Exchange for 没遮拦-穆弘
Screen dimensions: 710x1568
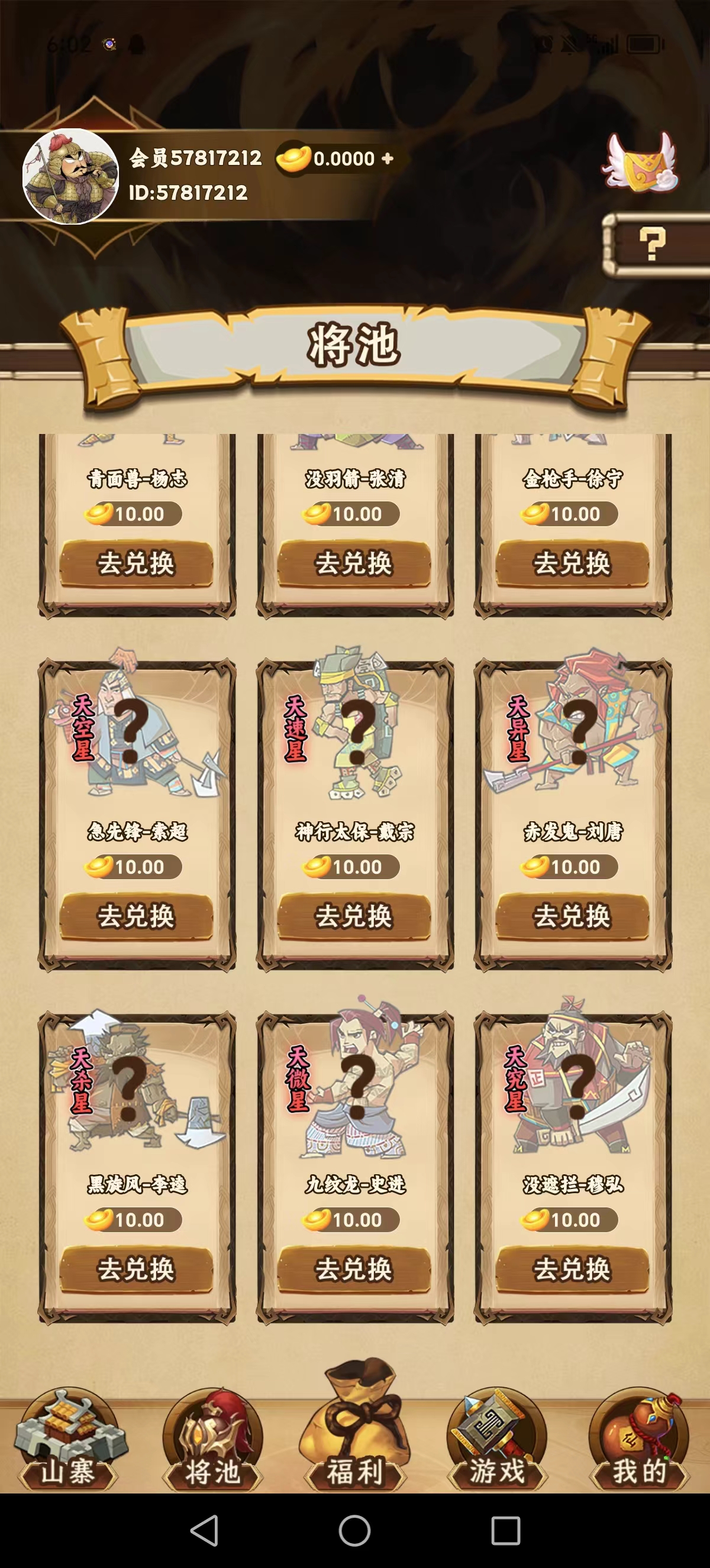pos(572,1269)
